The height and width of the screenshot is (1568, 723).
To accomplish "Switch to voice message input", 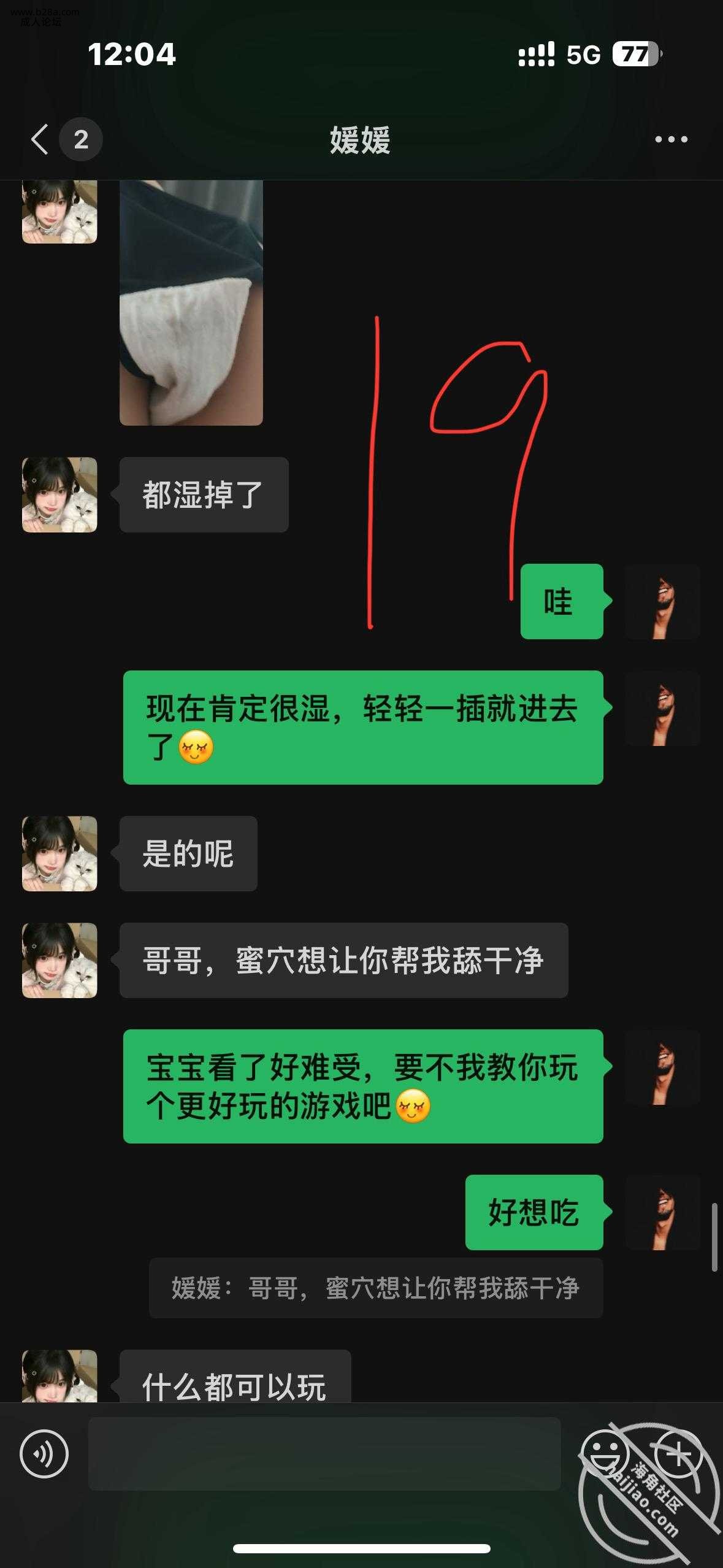I will [x=44, y=1454].
